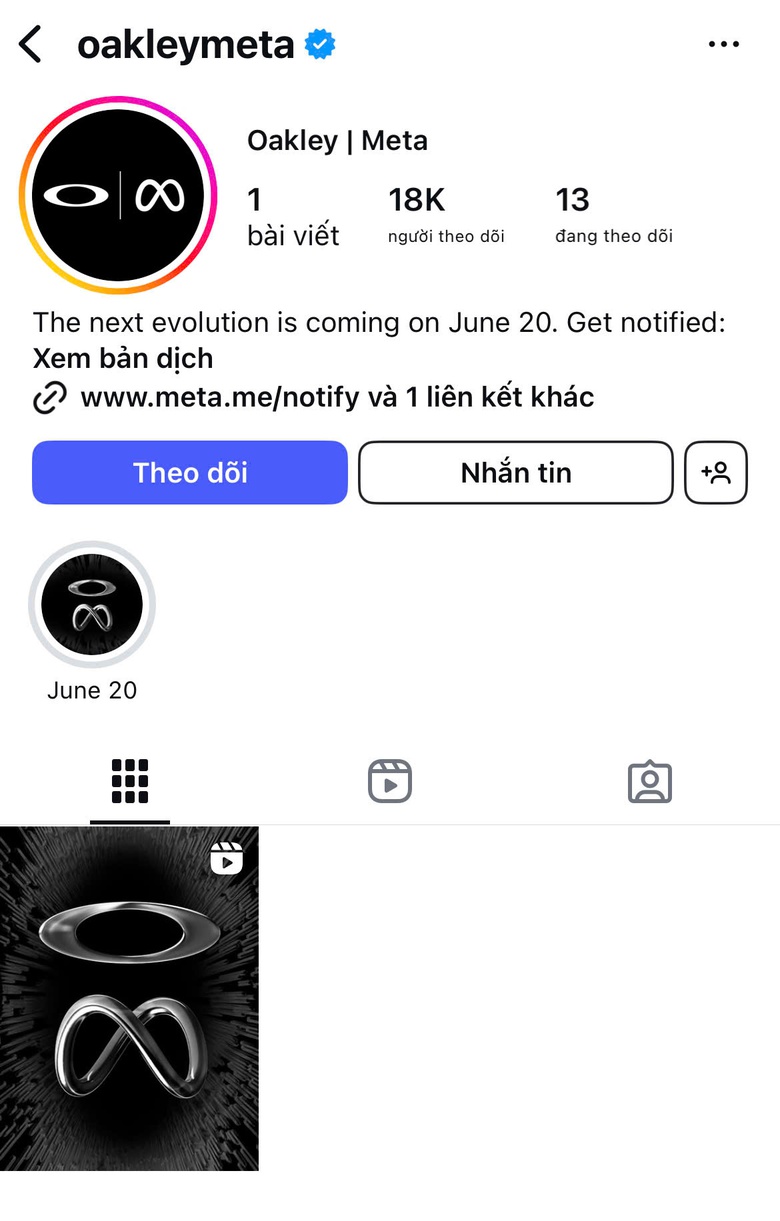
Task: Send a message via Nhắn tin
Action: pyautogui.click(x=515, y=472)
